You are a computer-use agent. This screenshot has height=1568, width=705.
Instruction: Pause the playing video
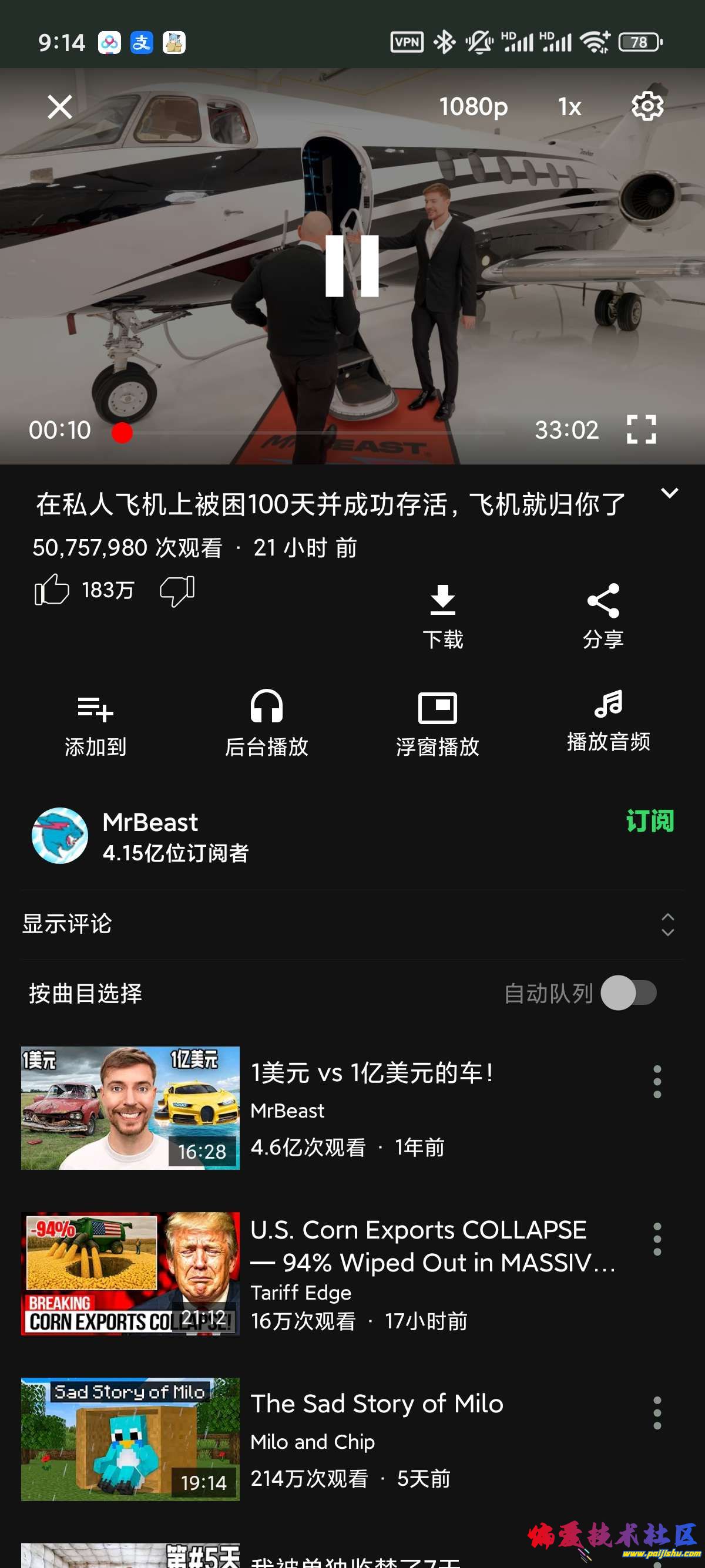point(352,264)
